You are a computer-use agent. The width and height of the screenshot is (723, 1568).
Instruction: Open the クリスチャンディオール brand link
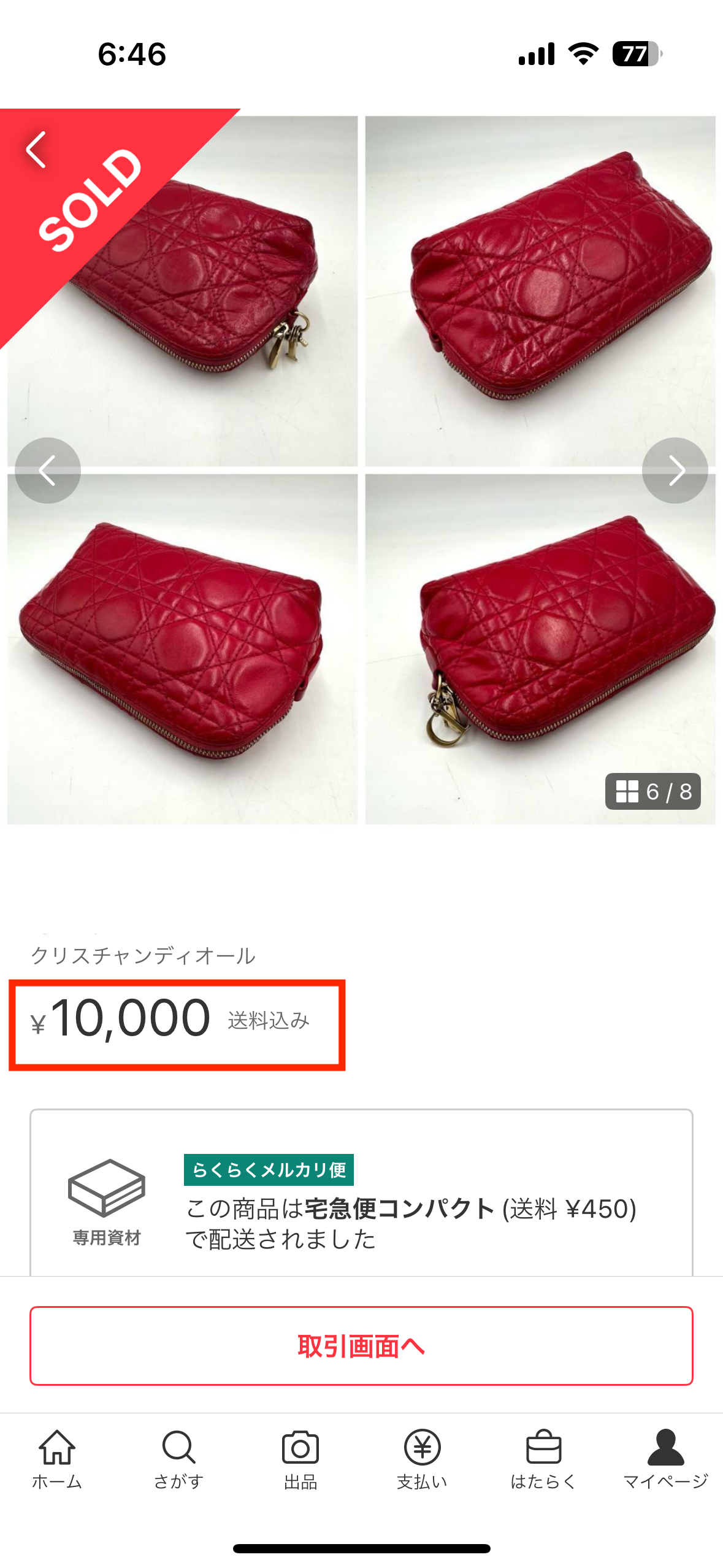point(143,955)
